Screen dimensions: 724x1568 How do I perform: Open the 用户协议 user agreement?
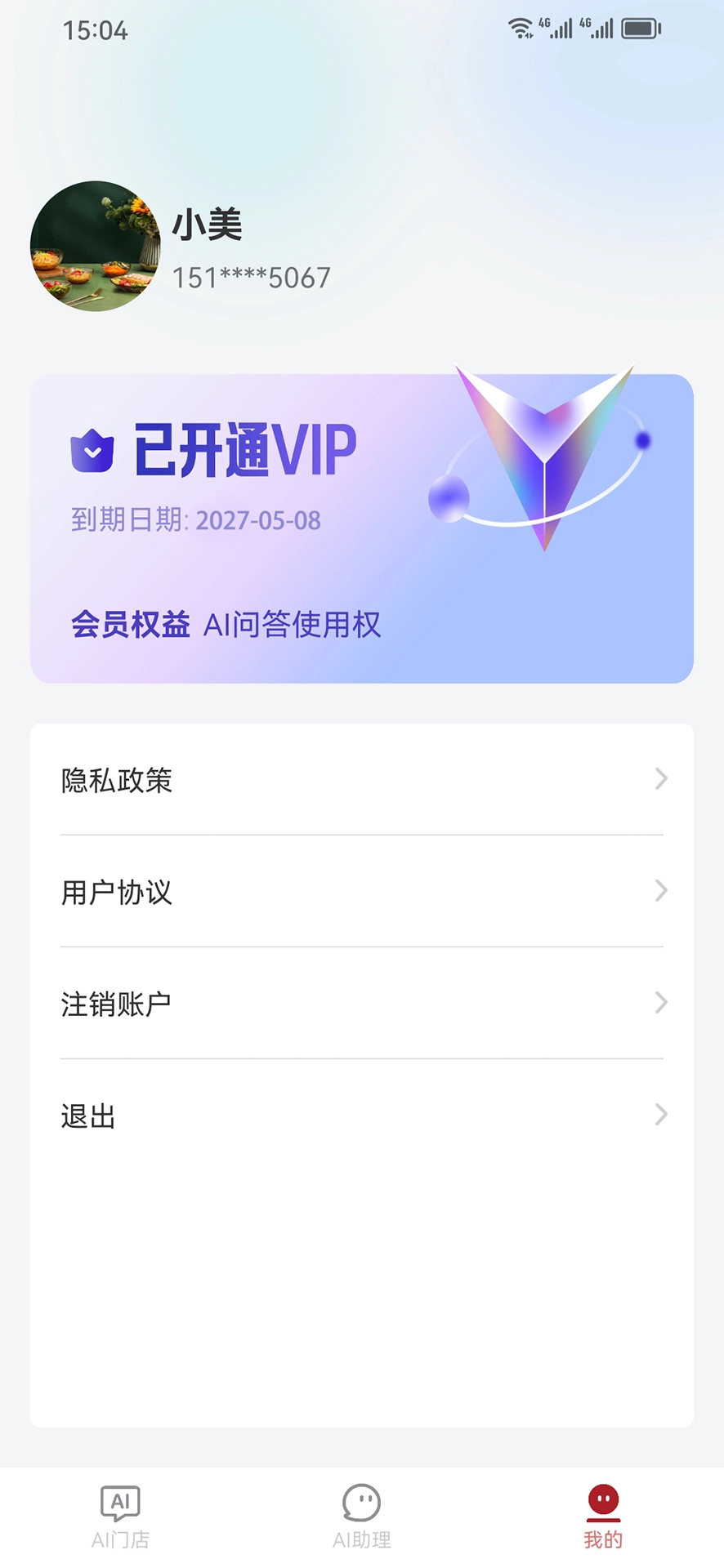116,893
